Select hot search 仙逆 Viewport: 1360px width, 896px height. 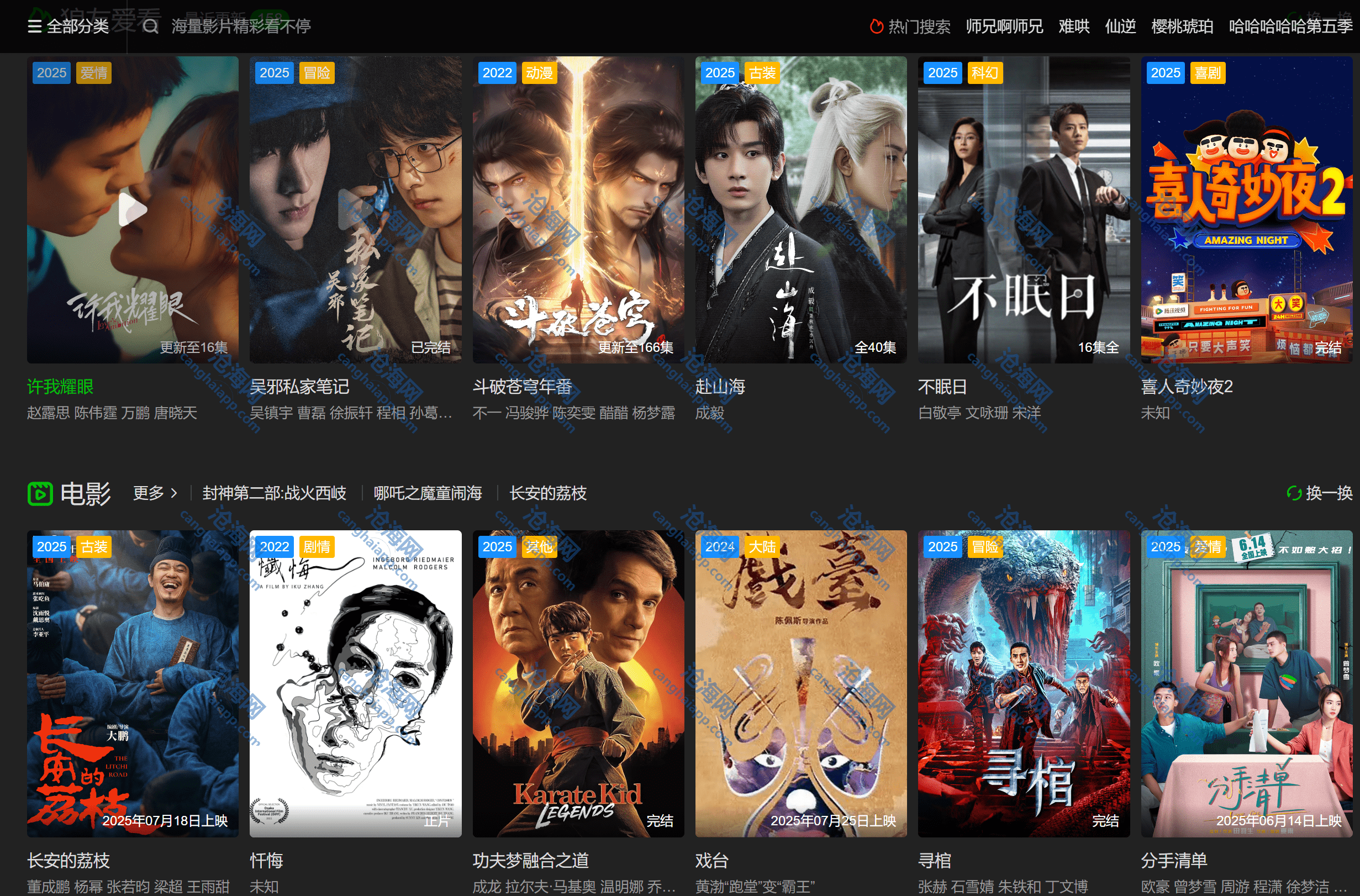coord(1119,27)
